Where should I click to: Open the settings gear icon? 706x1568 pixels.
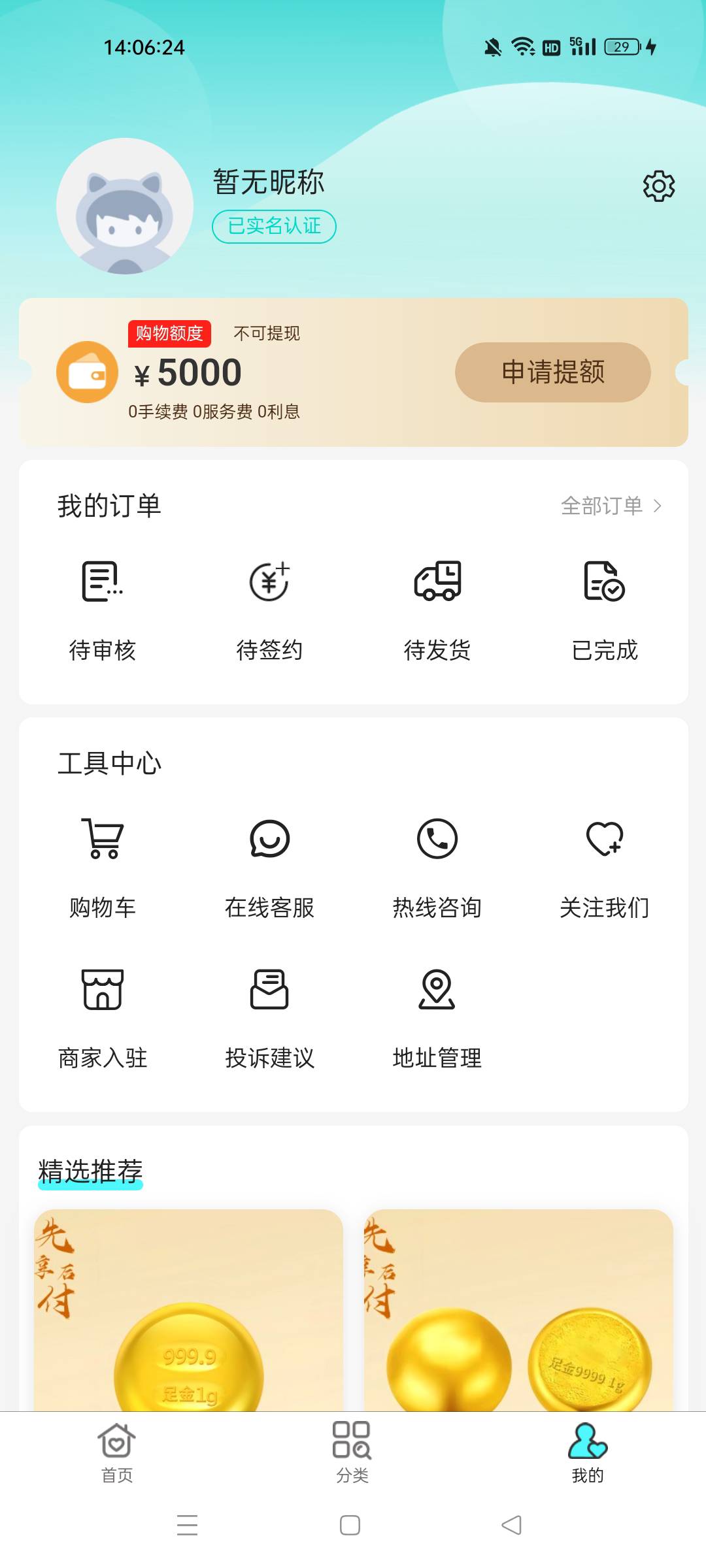click(658, 187)
